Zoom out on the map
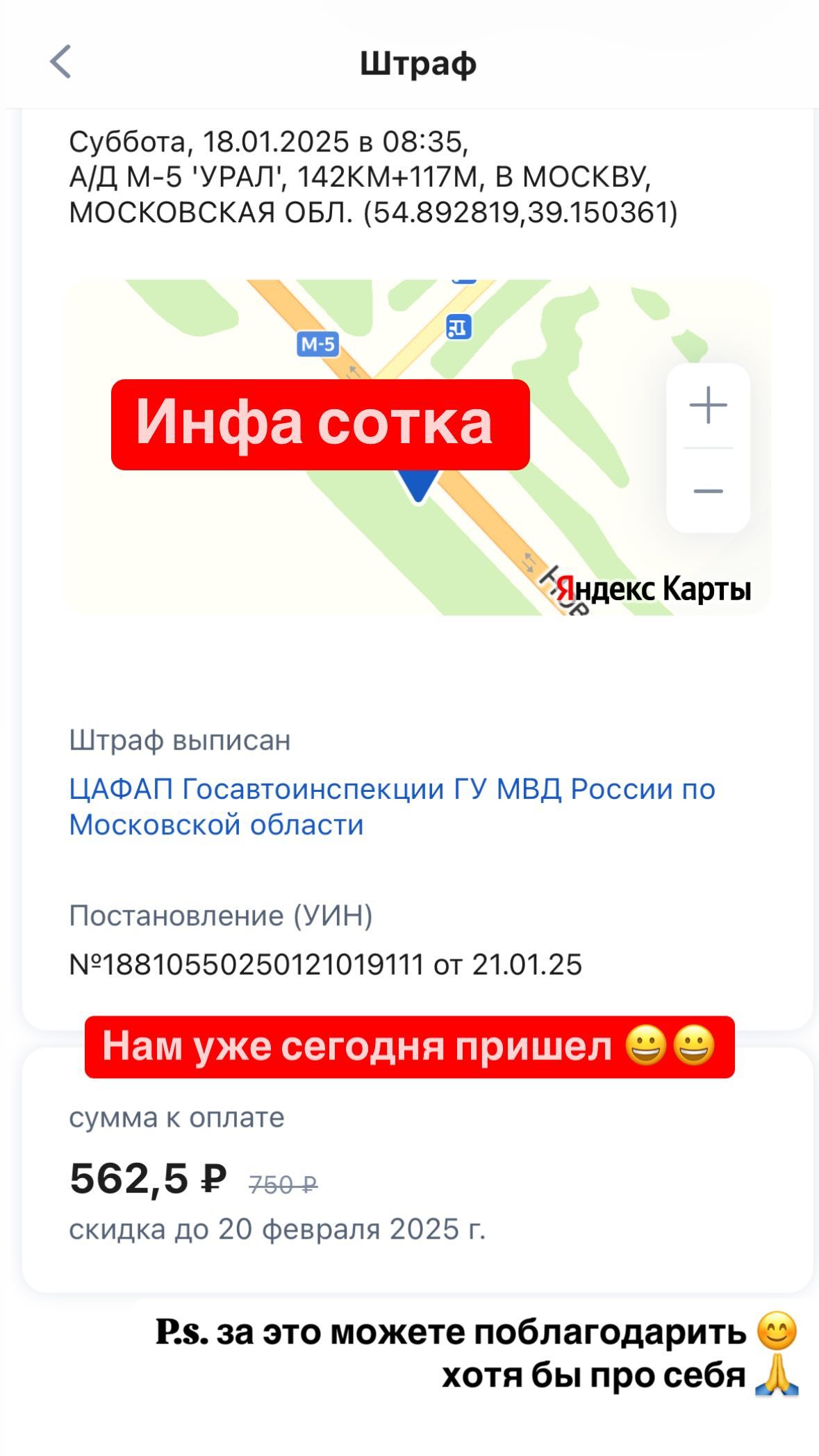Image resolution: width=819 pixels, height=1456 pixels. pos(708,491)
